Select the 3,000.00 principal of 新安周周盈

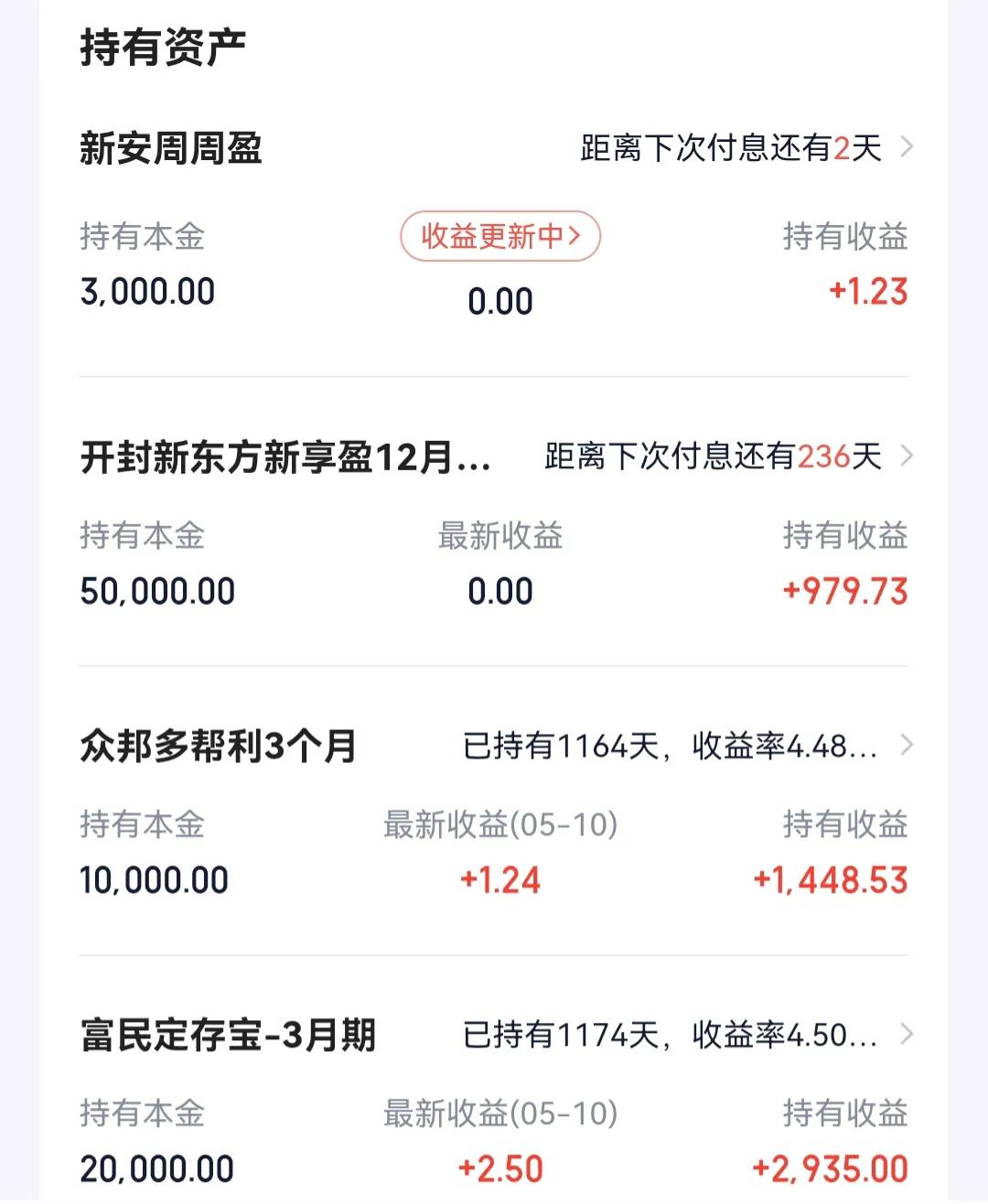pyautogui.click(x=146, y=291)
